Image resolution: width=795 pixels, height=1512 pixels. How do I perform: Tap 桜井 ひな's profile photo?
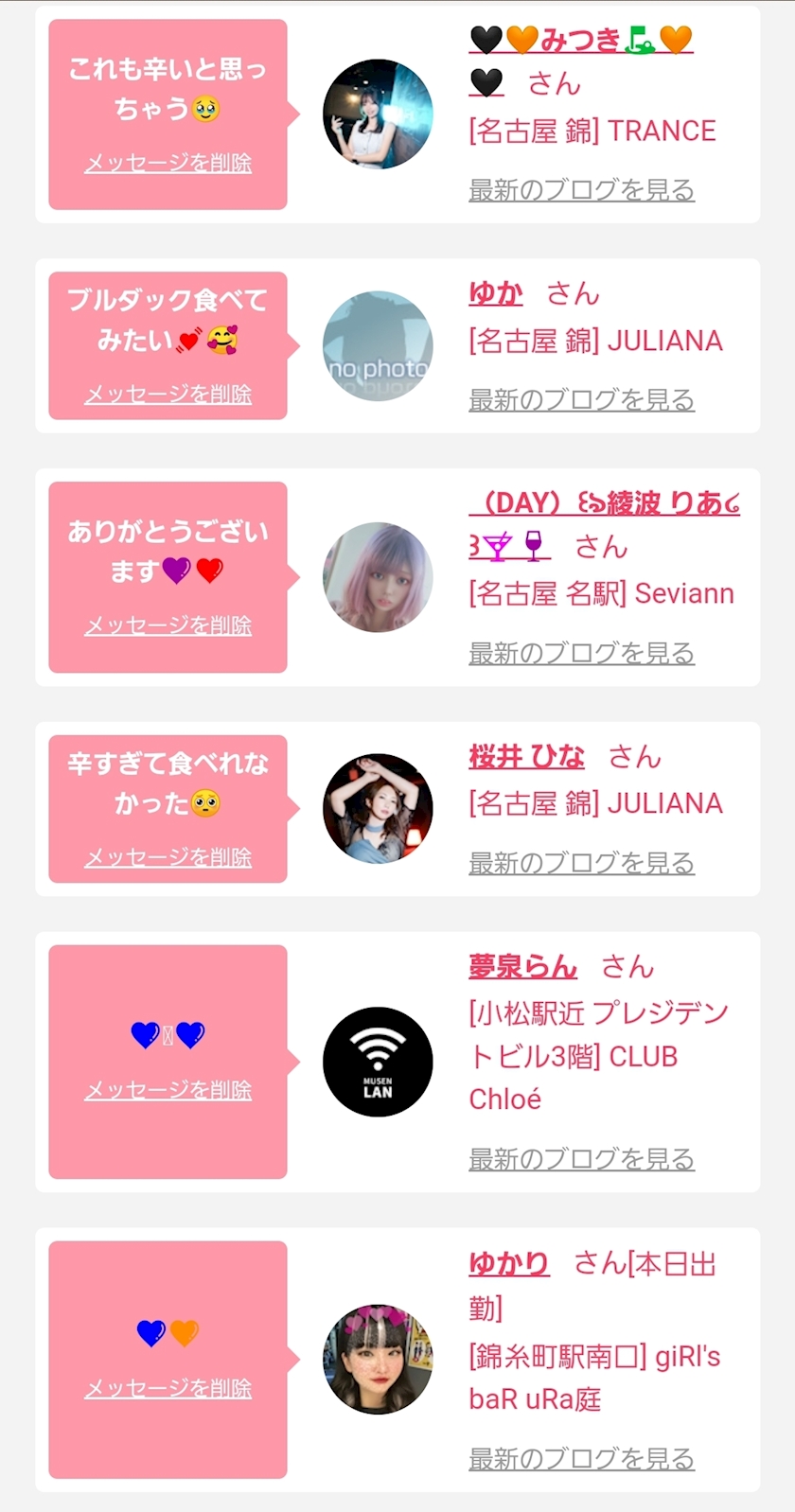click(x=378, y=809)
